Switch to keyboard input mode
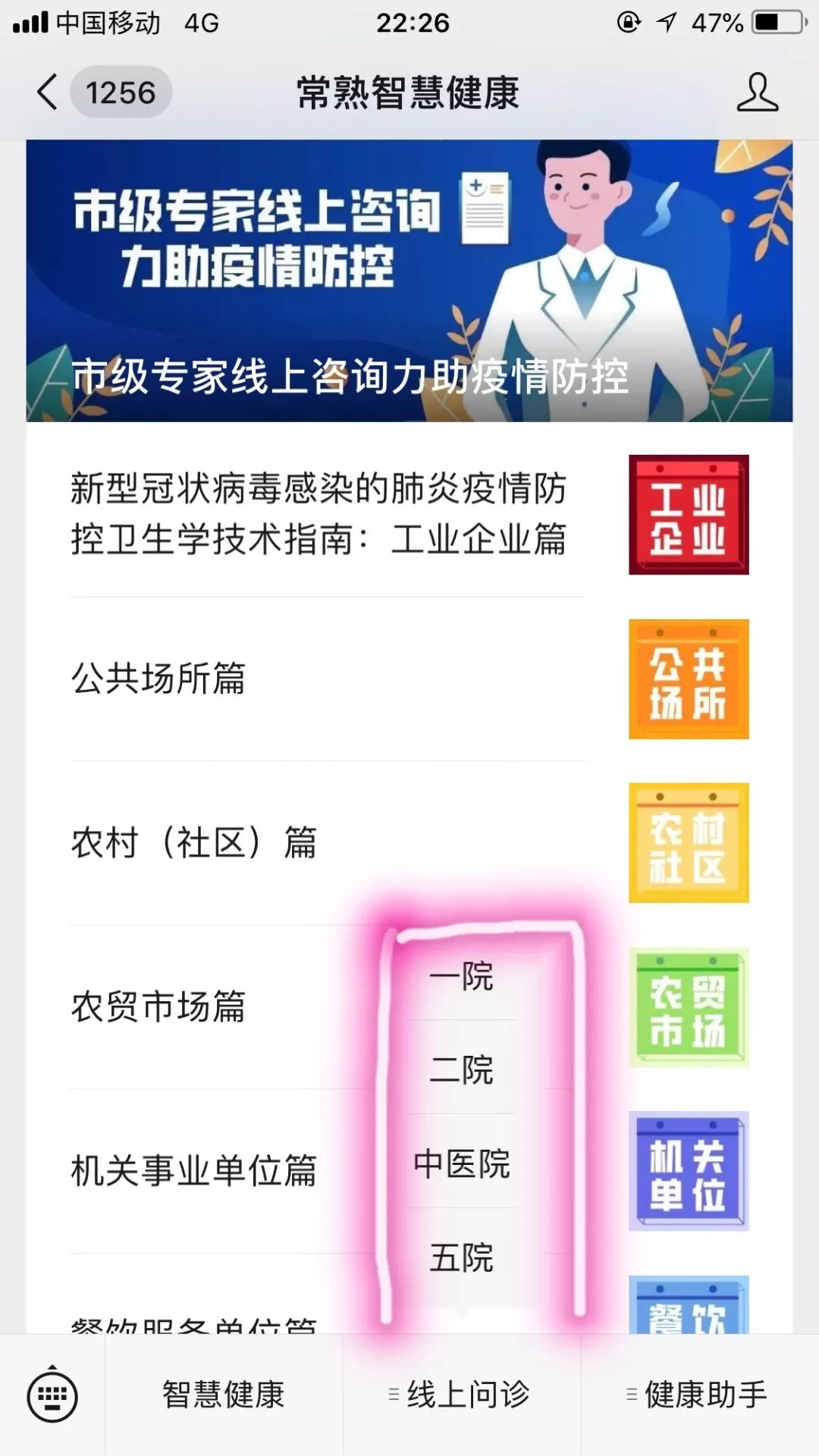The height and width of the screenshot is (1456, 819). (x=52, y=1395)
